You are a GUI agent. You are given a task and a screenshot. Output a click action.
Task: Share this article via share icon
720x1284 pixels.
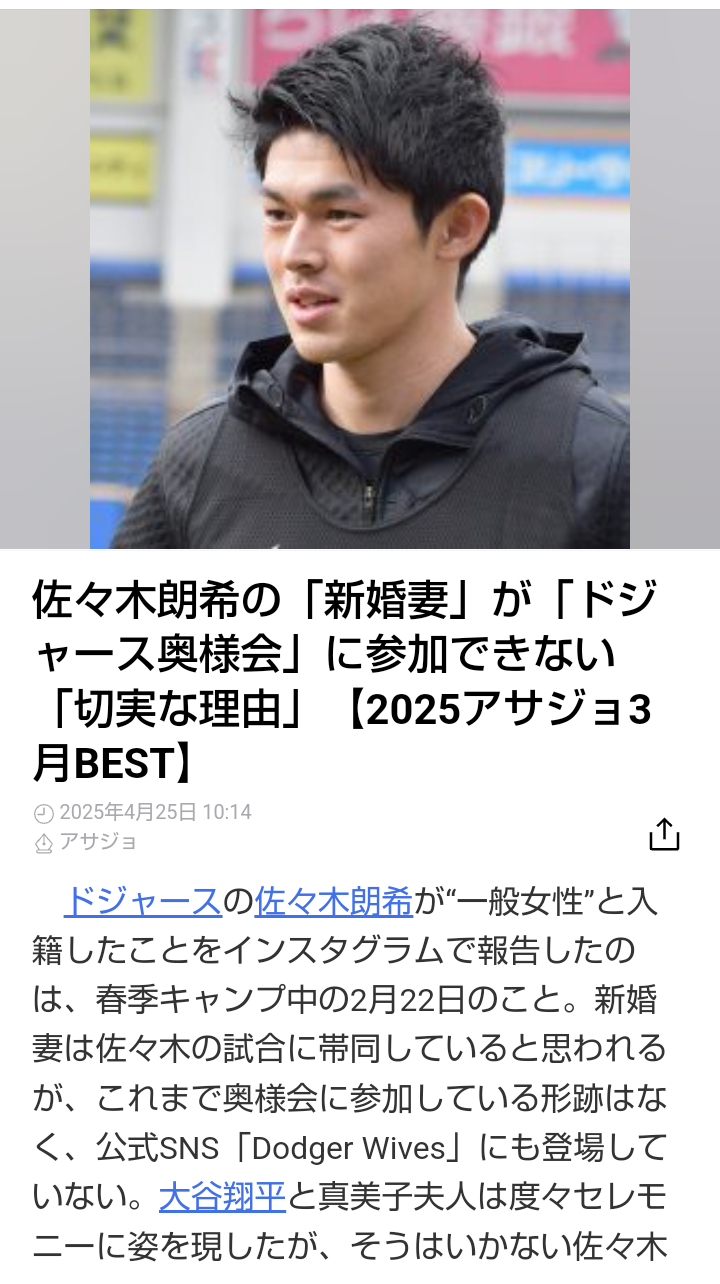pyautogui.click(x=664, y=834)
